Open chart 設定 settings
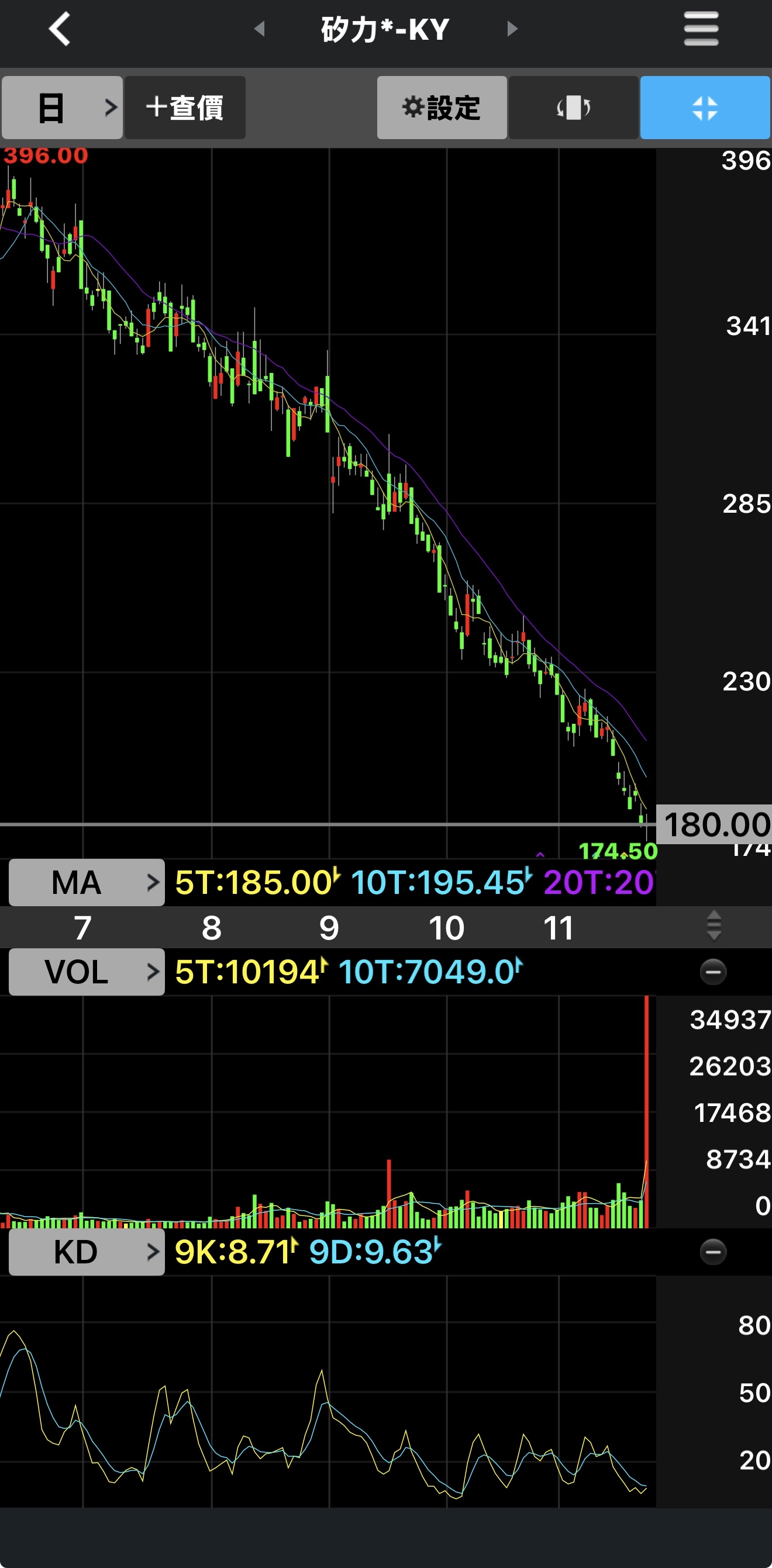The height and width of the screenshot is (1568, 772). click(x=442, y=108)
